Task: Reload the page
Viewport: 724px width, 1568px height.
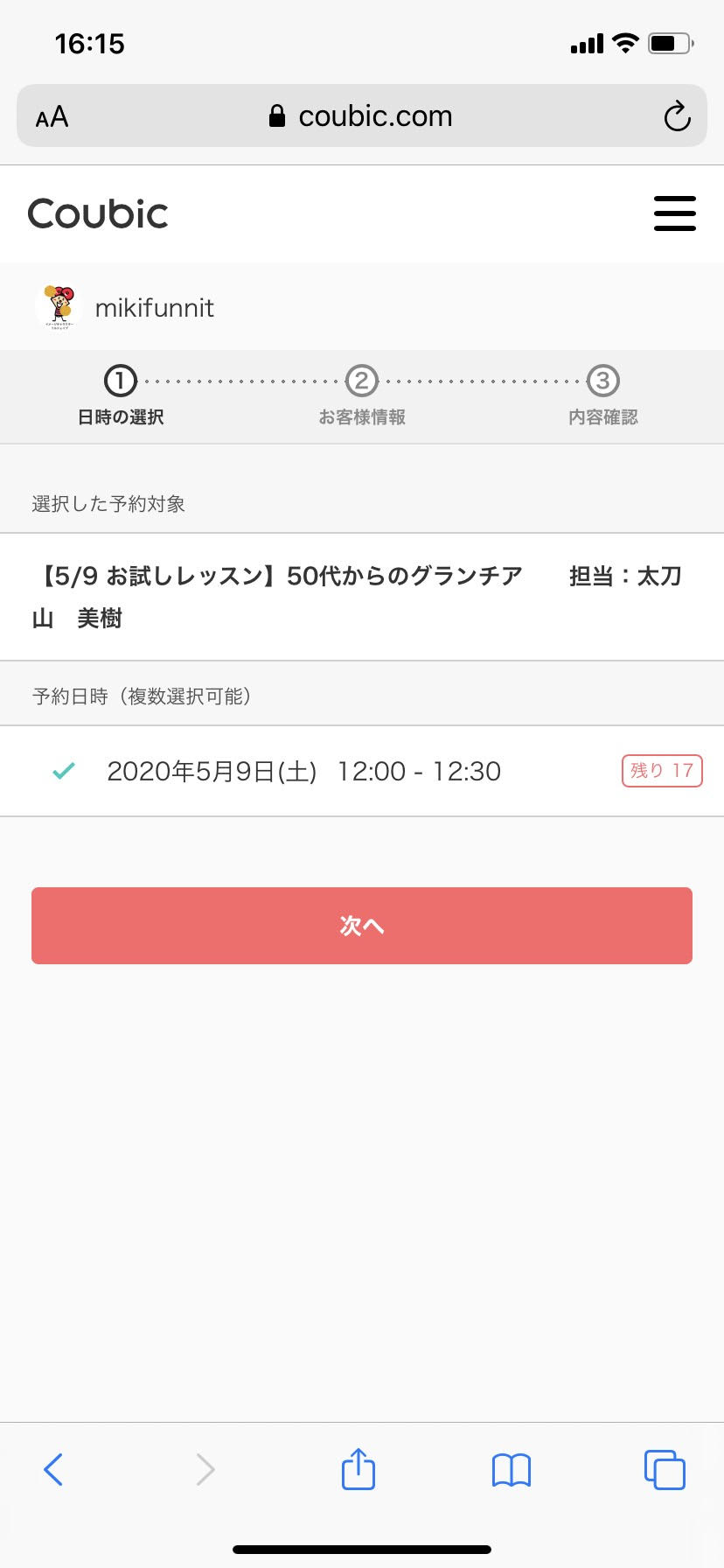Action: (677, 116)
